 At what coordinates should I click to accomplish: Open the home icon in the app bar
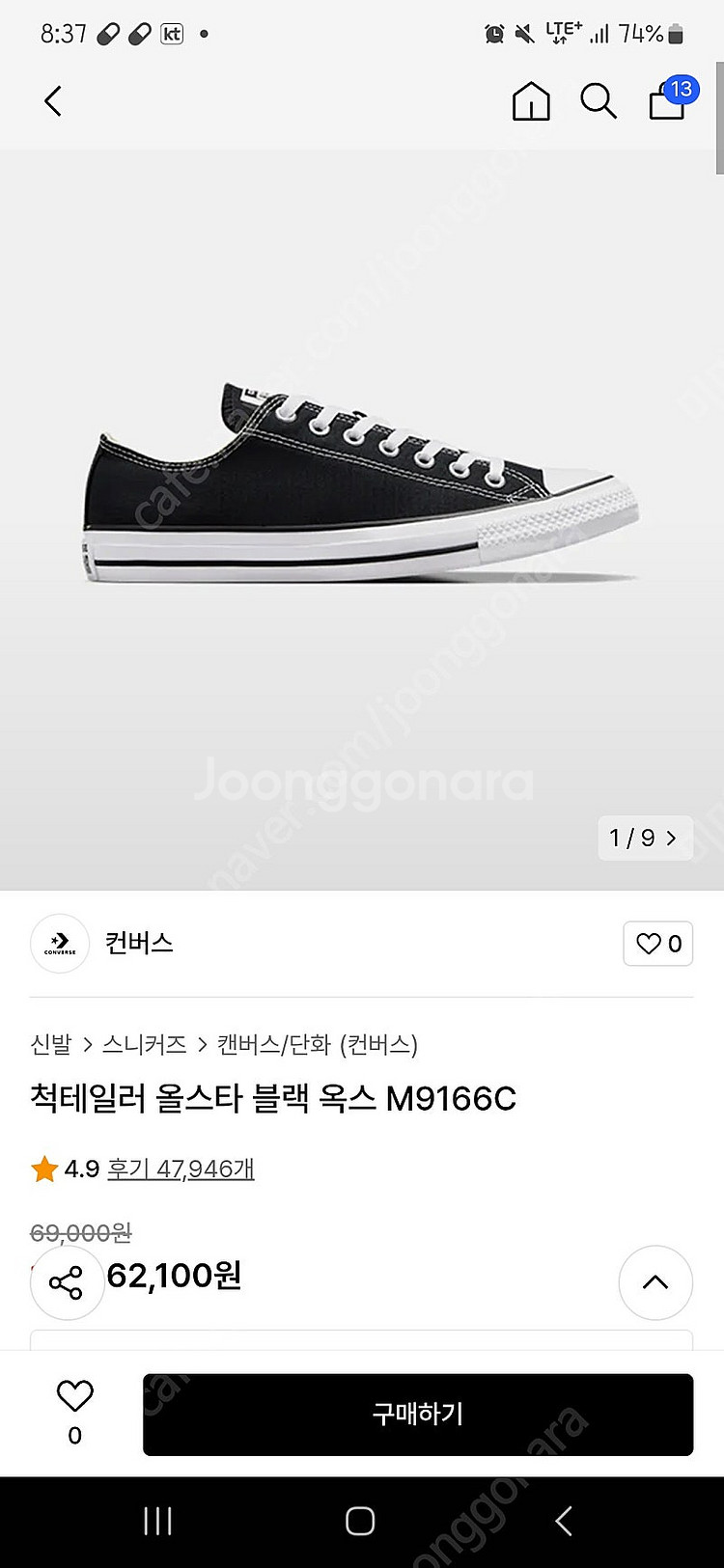pos(531,100)
